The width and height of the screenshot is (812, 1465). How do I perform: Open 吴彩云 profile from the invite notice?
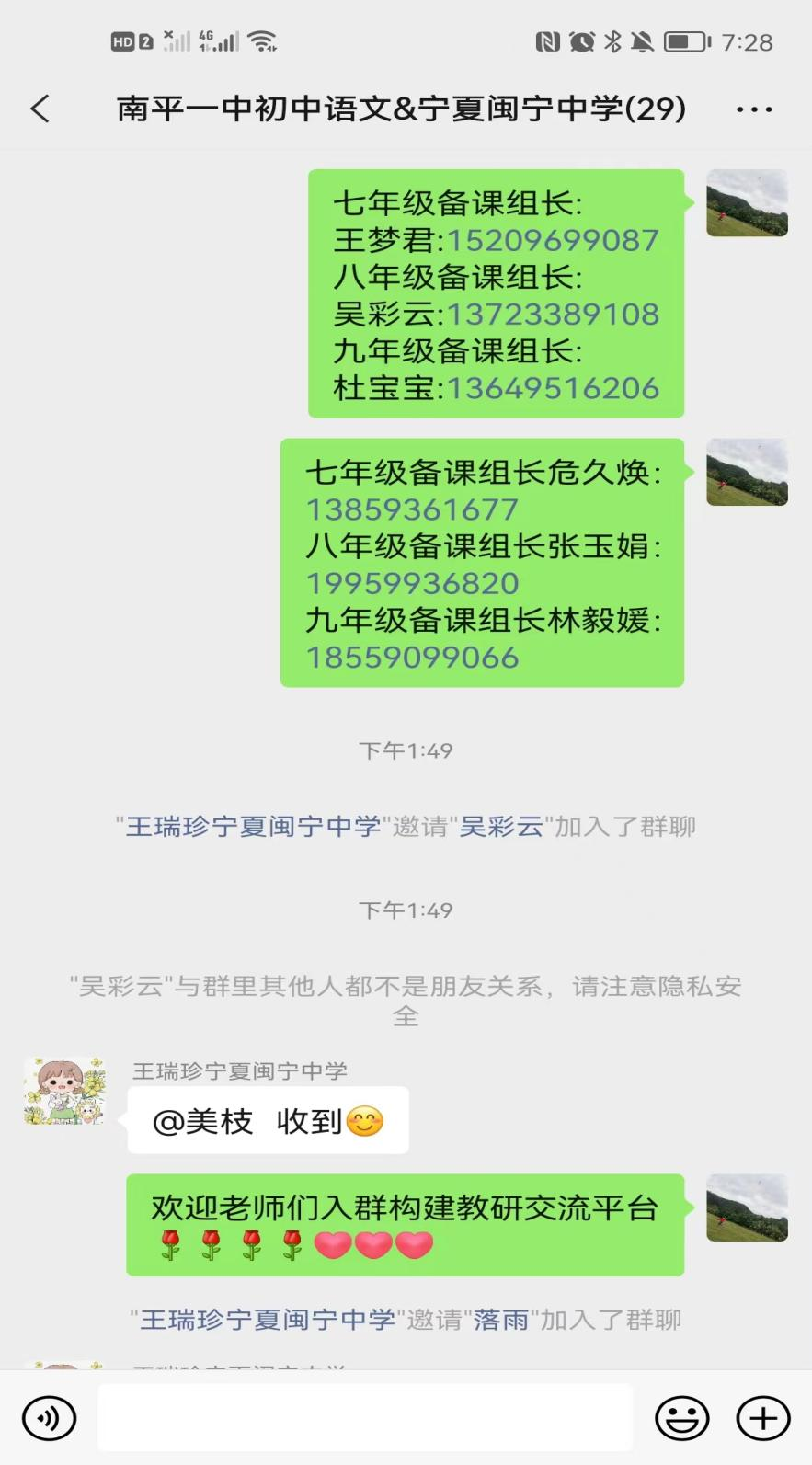pos(501,827)
